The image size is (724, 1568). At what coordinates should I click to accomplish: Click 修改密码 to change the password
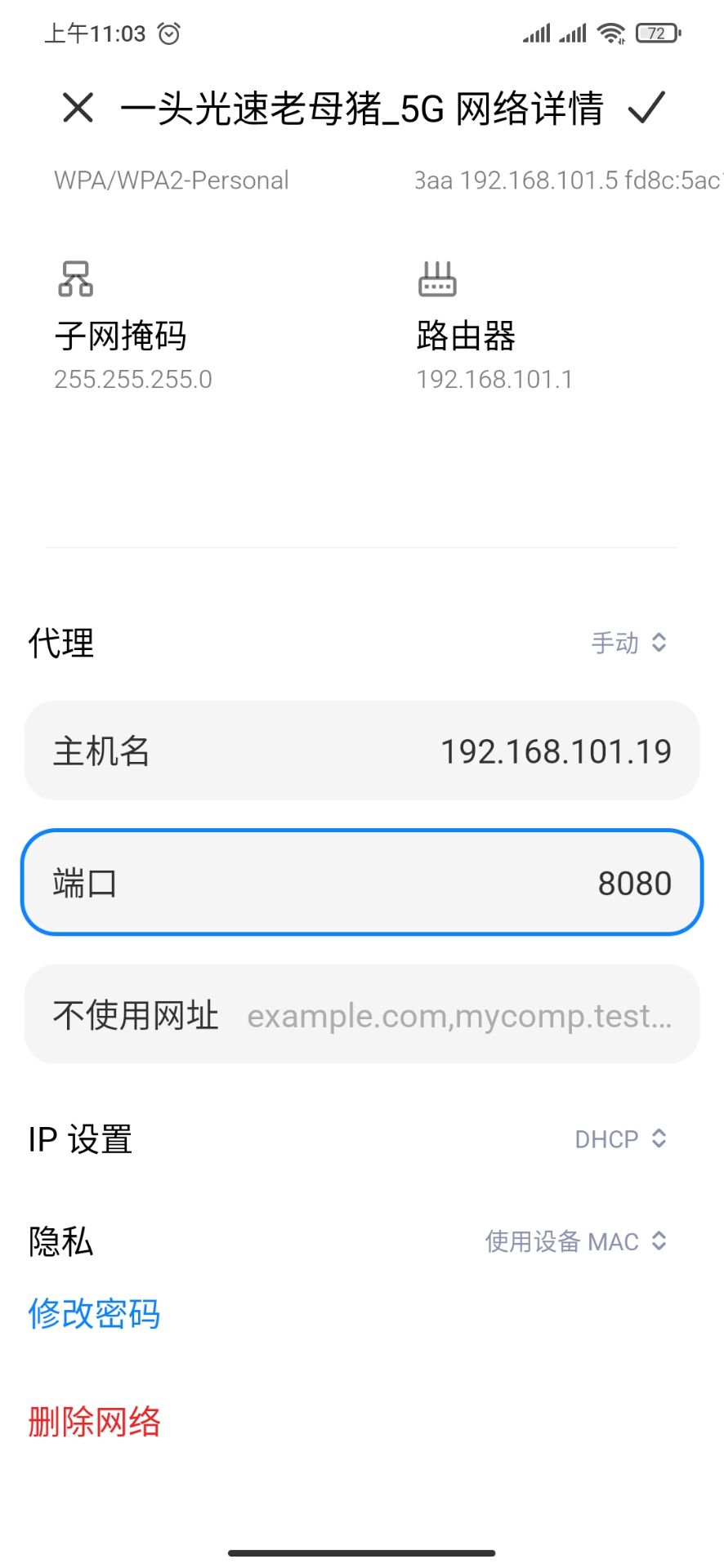click(x=95, y=1313)
